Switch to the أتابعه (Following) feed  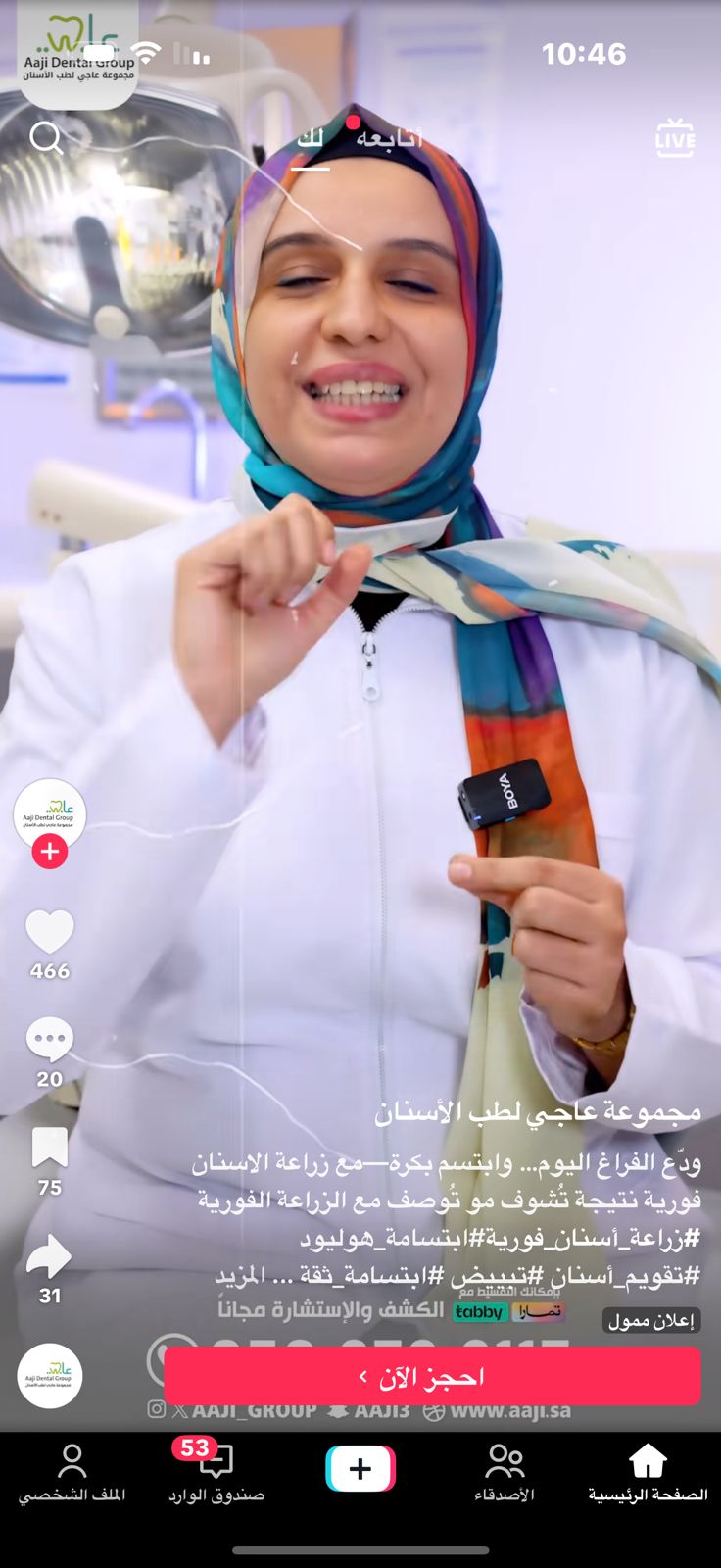click(x=388, y=139)
